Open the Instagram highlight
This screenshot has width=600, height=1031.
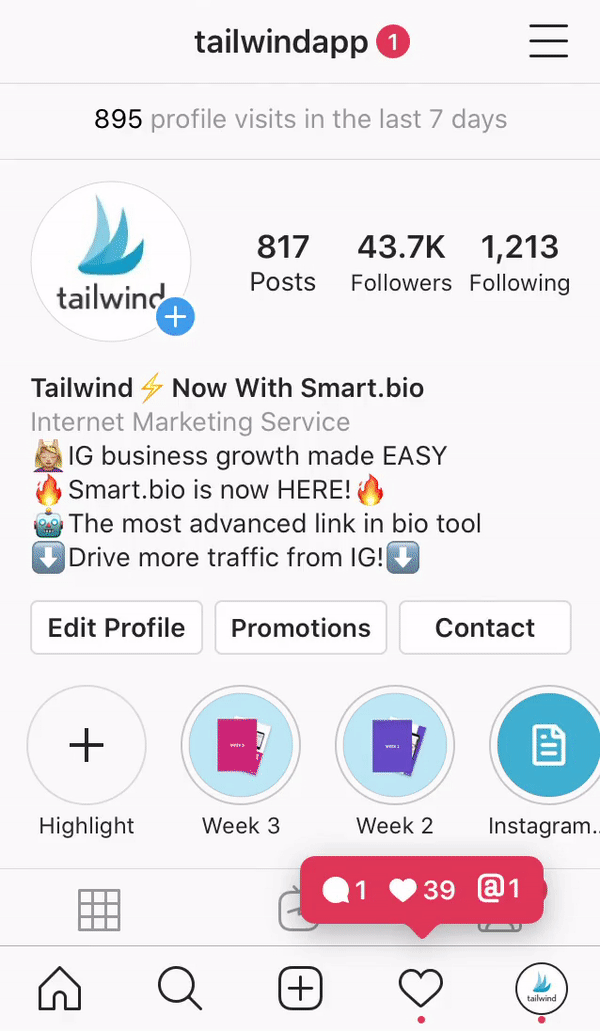tap(546, 746)
